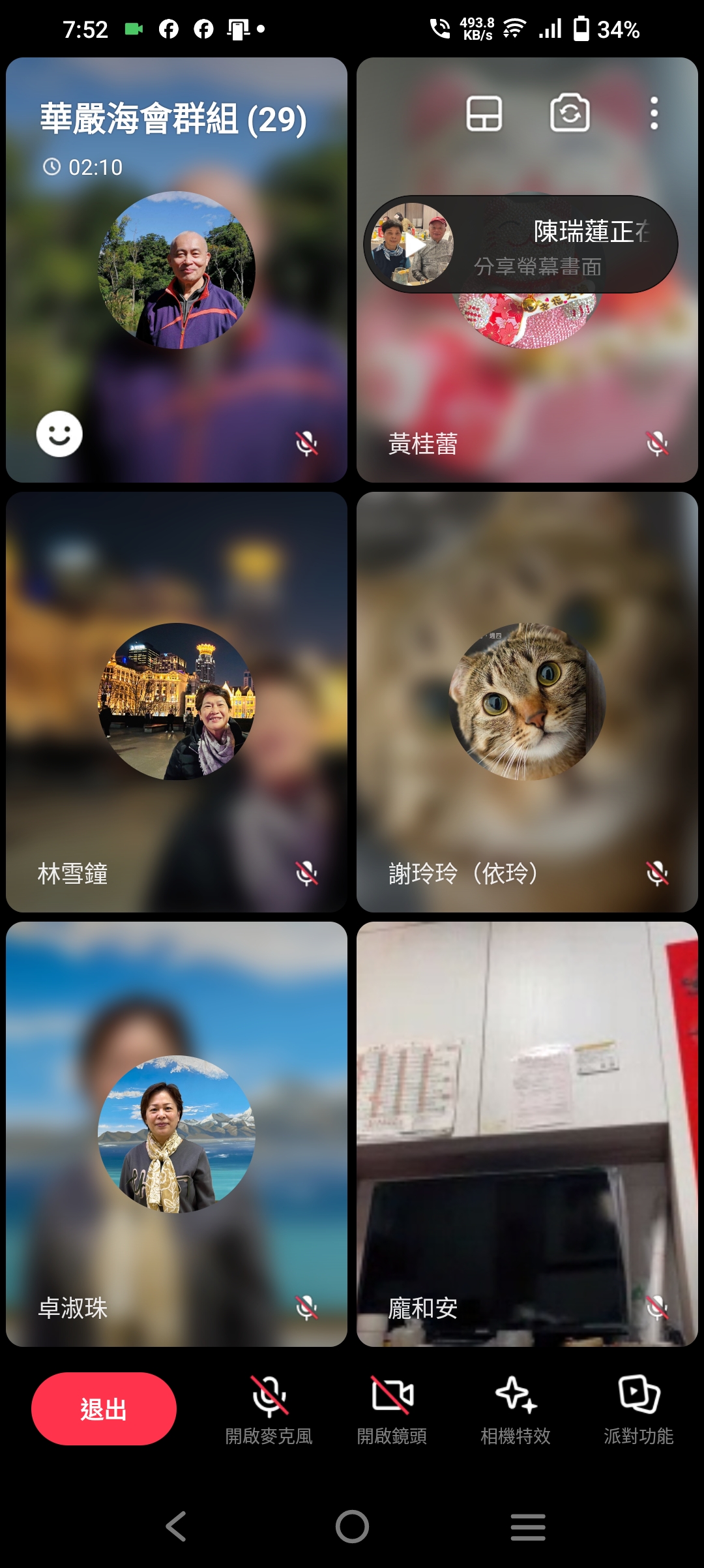Tap the 退出 button to leave the call

coord(104,1409)
